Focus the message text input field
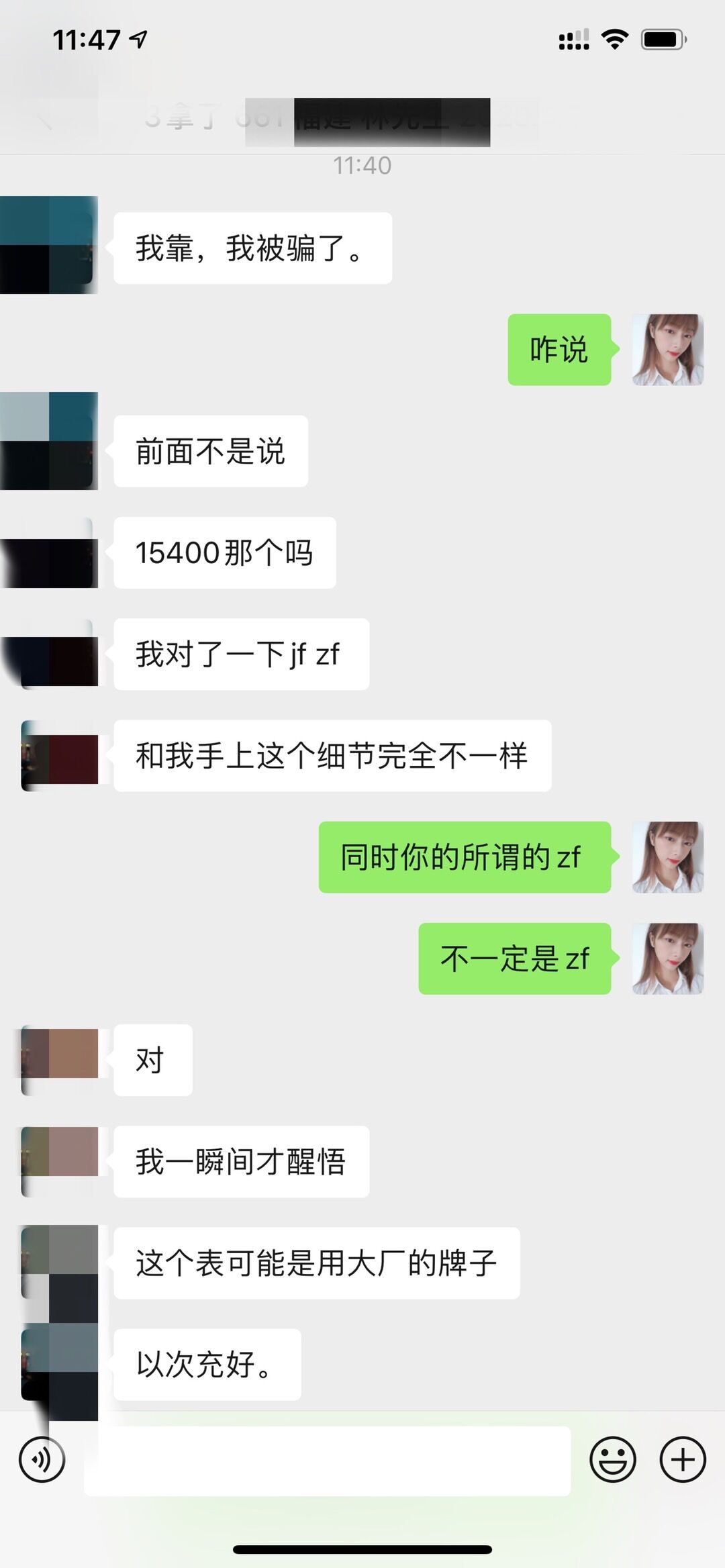 tap(328, 1461)
